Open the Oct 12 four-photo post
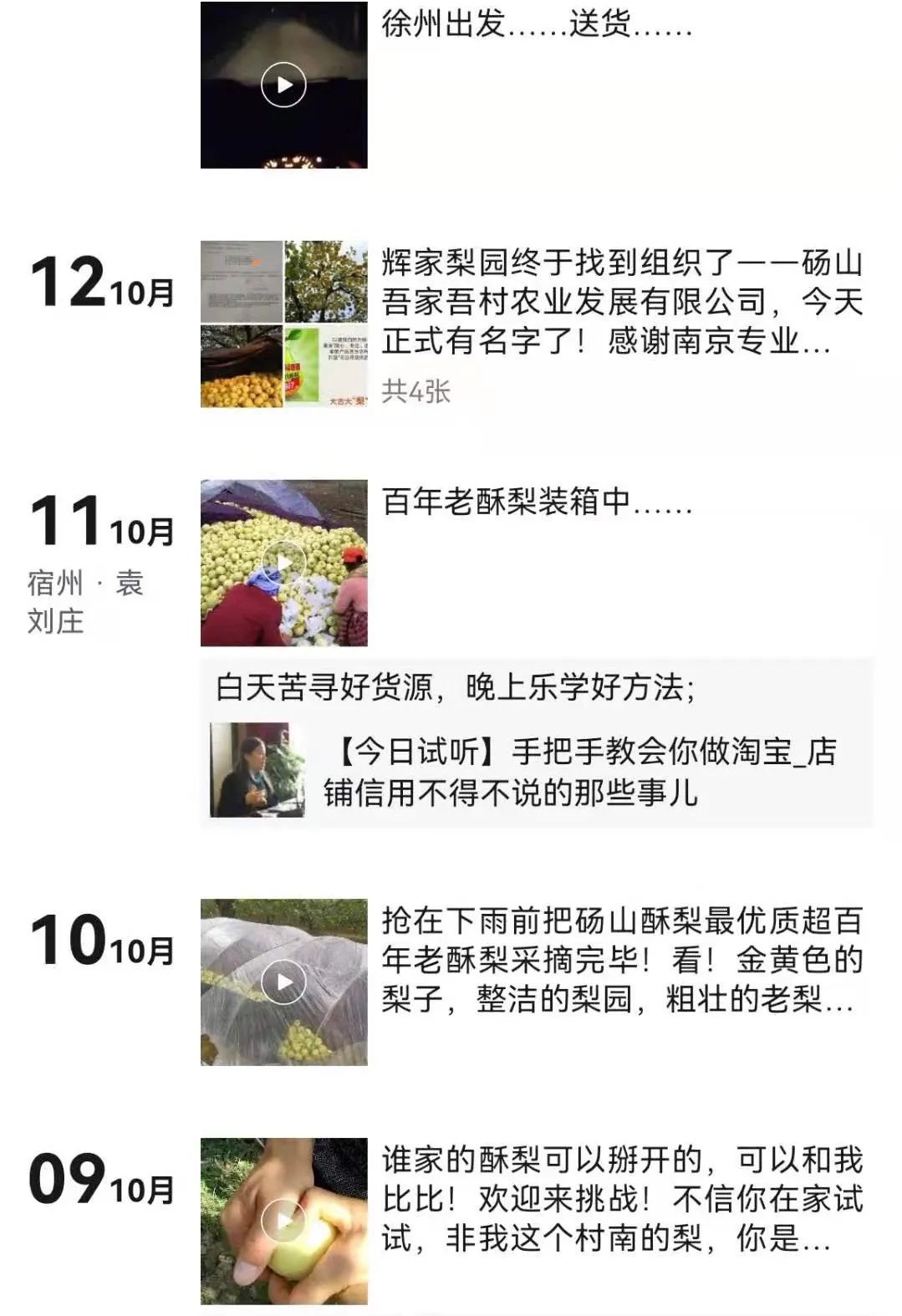 283,324
